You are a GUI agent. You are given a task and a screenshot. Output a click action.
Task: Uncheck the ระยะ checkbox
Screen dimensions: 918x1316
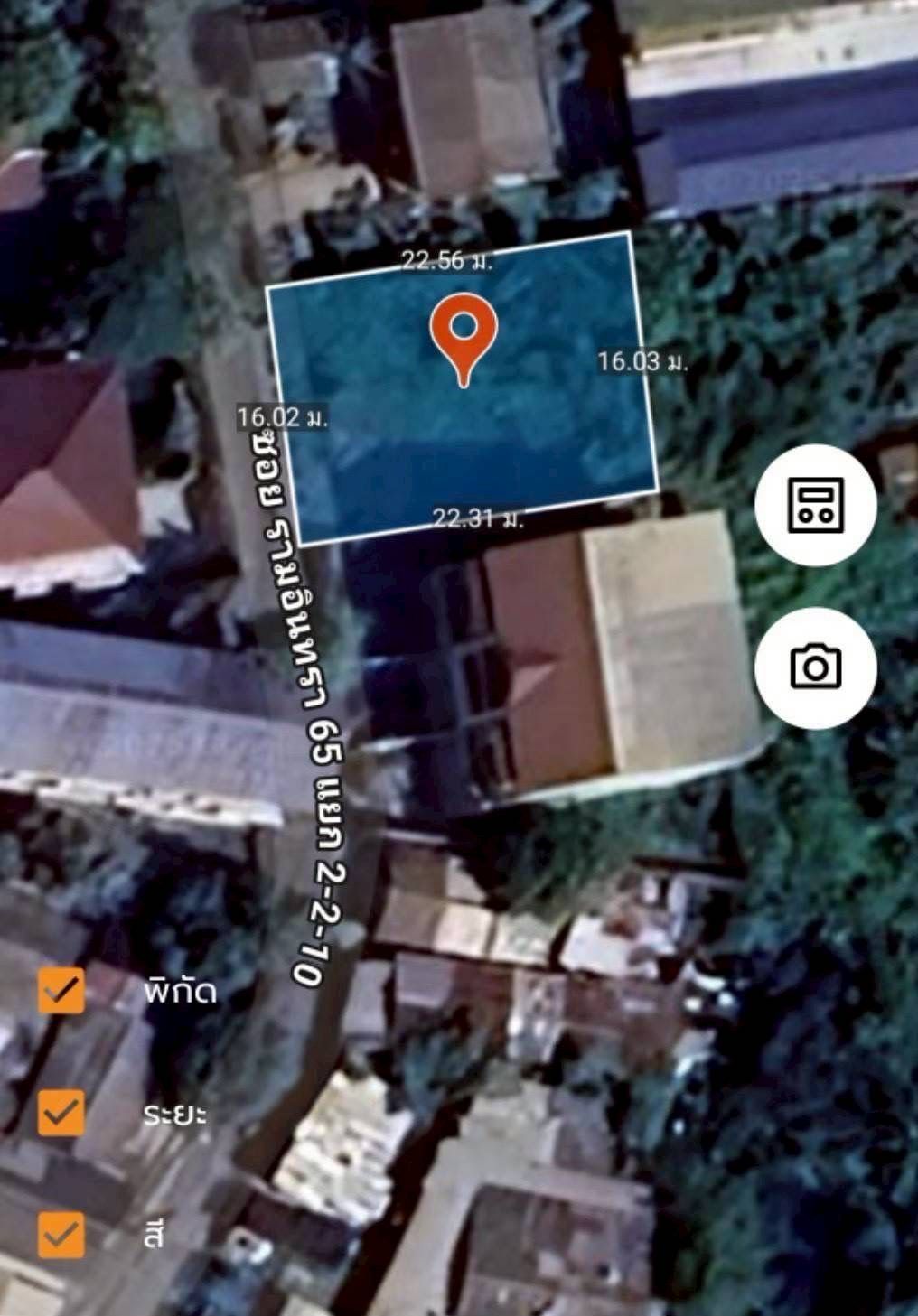[61, 1112]
